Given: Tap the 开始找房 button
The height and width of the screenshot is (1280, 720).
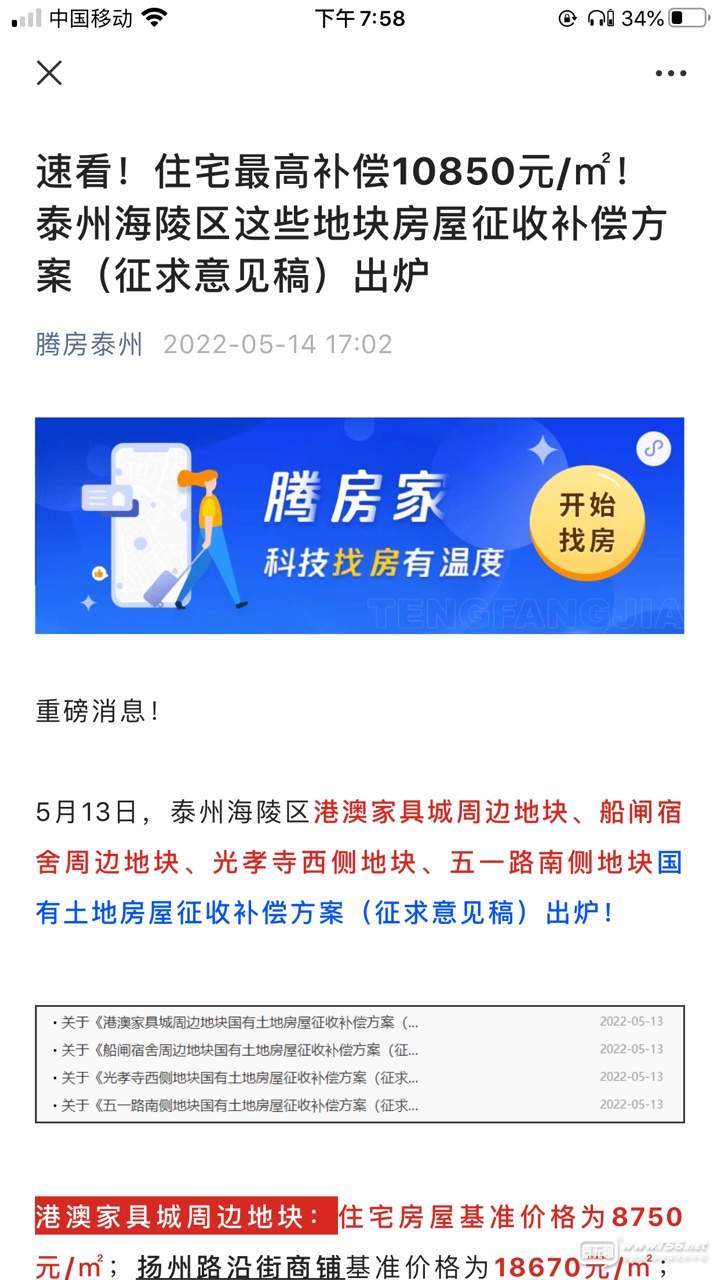Looking at the screenshot, I should (x=587, y=522).
